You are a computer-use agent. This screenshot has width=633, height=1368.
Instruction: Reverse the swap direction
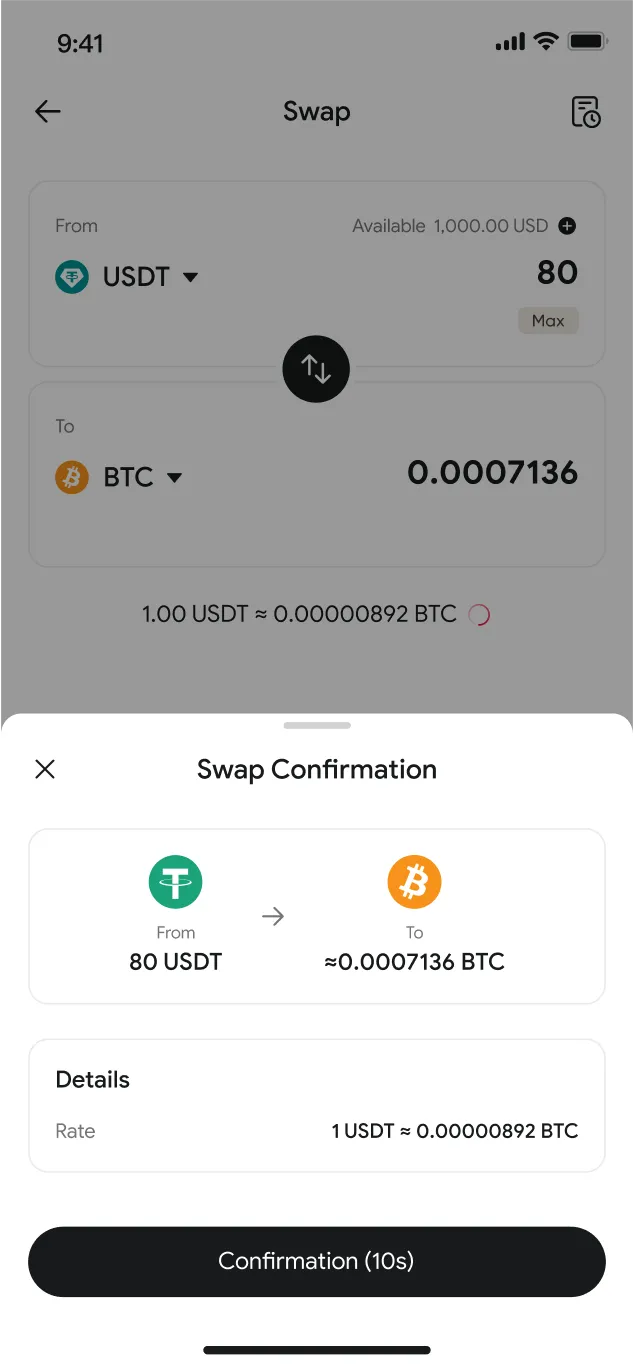(316, 369)
